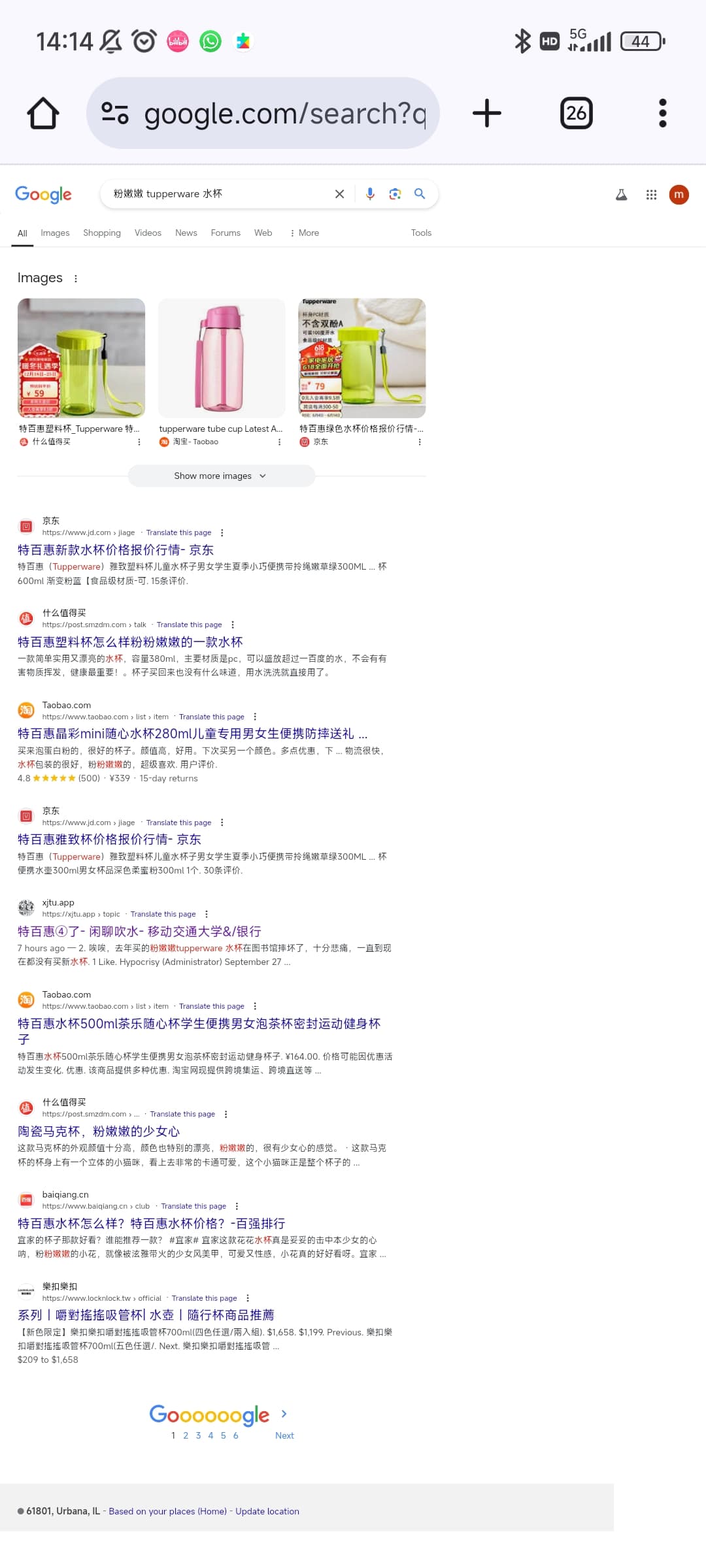Start a voice search
Image resolution: width=706 pixels, height=1568 pixels.
(370, 194)
